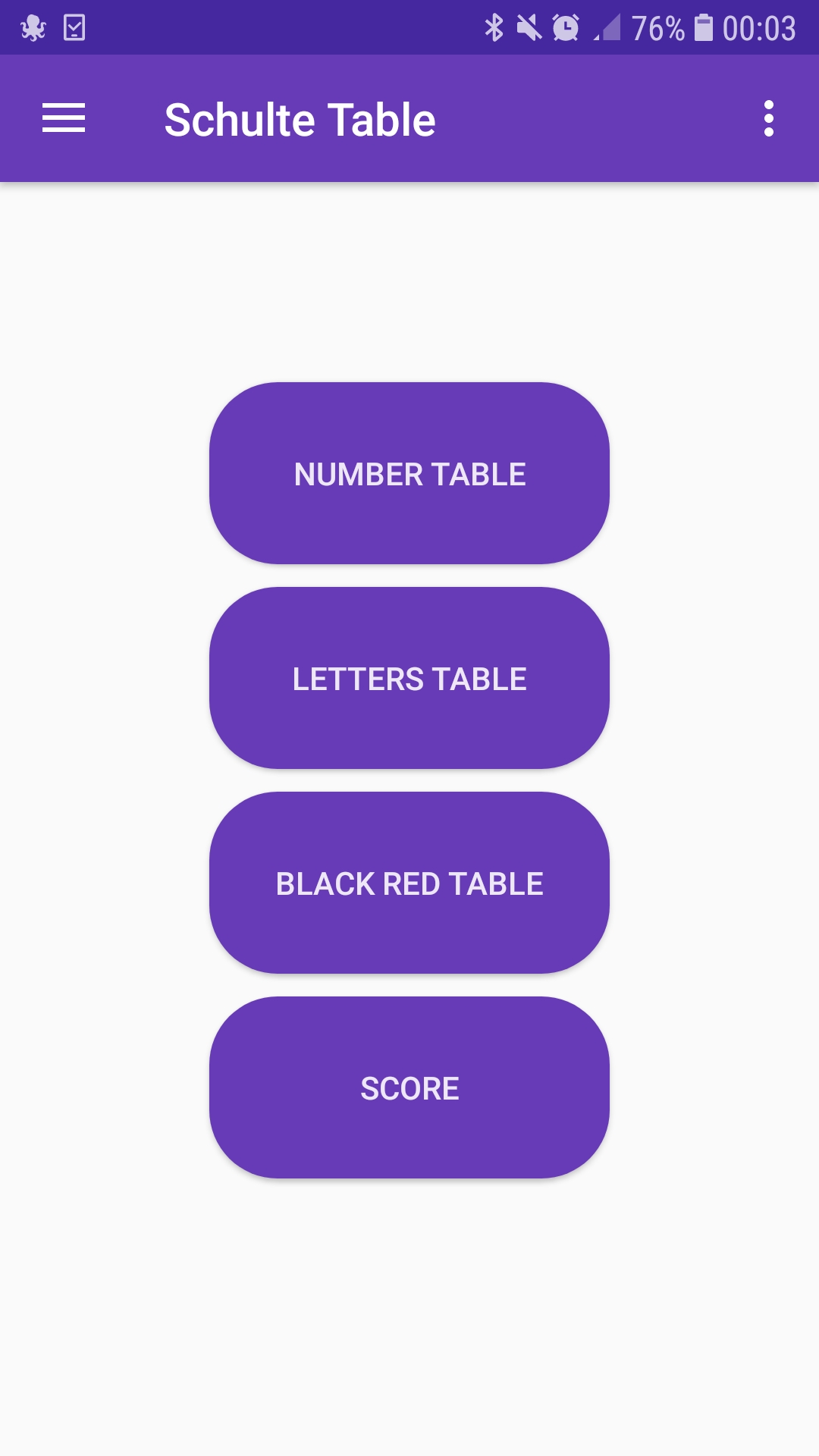Viewport: 819px width, 1456px height.
Task: Open the Number Table game mode
Action: tap(409, 474)
